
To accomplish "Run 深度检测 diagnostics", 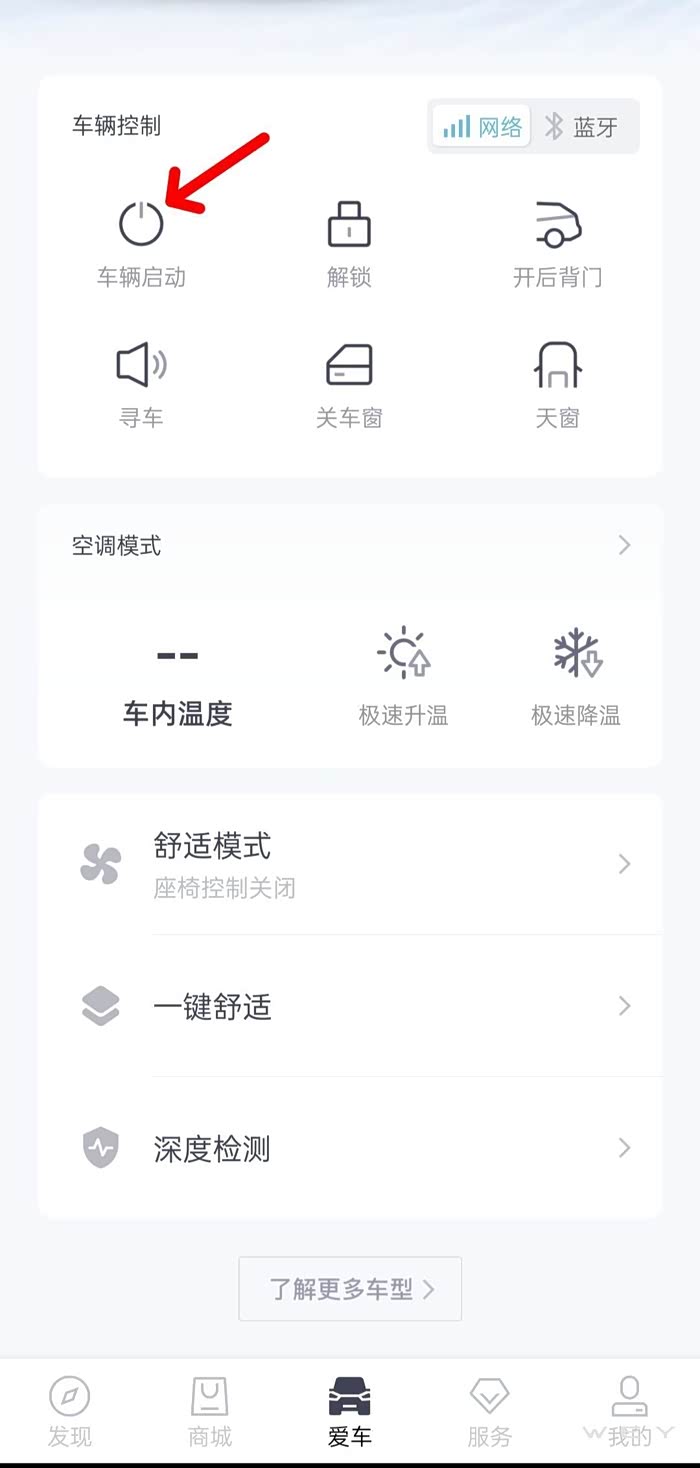I will click(350, 1148).
